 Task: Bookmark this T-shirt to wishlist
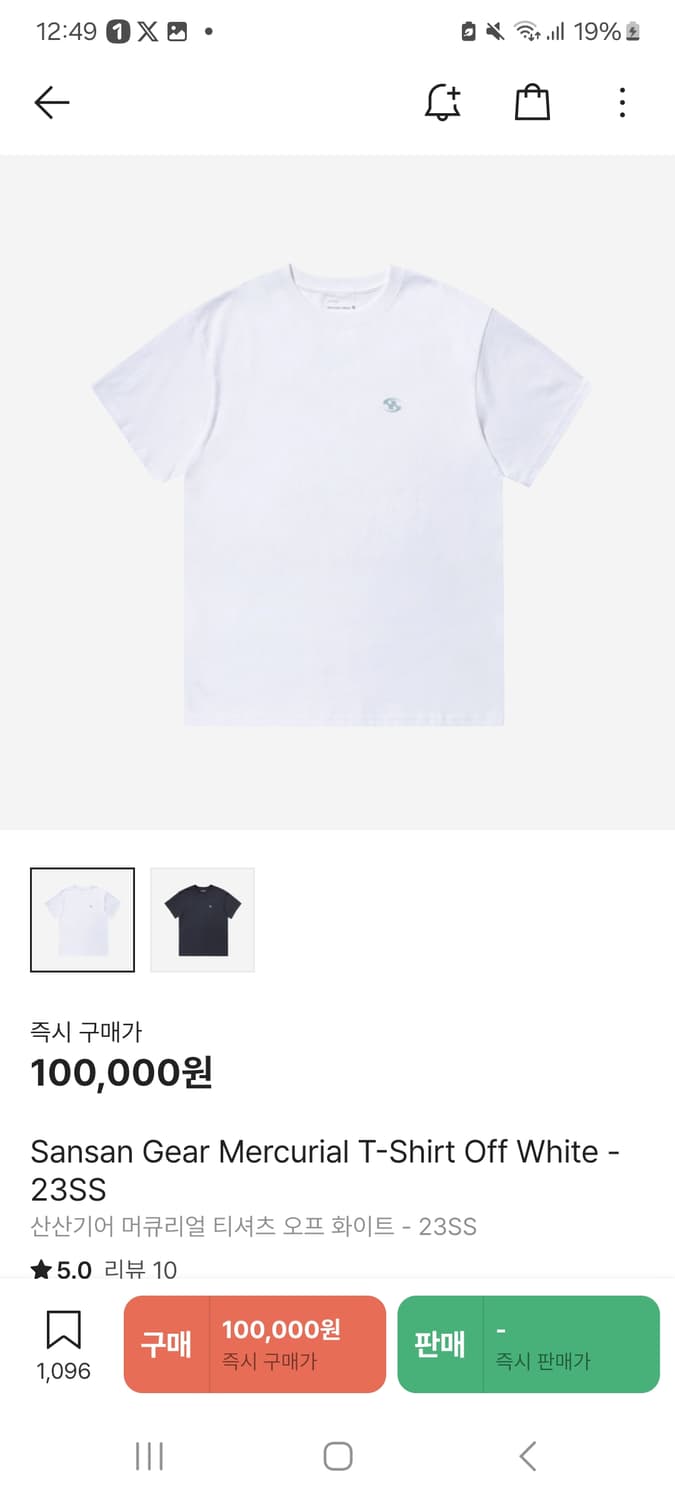coord(63,1343)
